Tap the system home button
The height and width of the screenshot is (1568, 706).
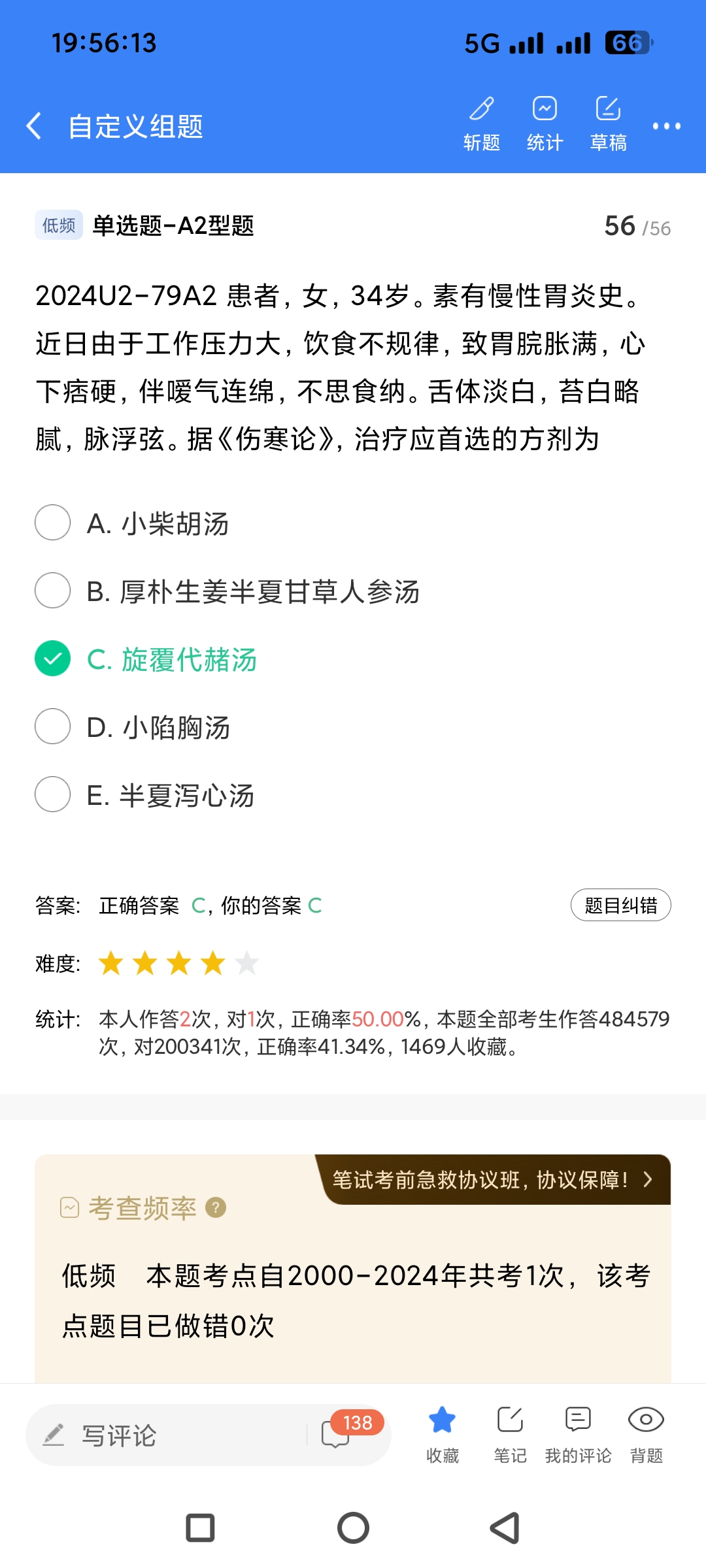point(353,1528)
